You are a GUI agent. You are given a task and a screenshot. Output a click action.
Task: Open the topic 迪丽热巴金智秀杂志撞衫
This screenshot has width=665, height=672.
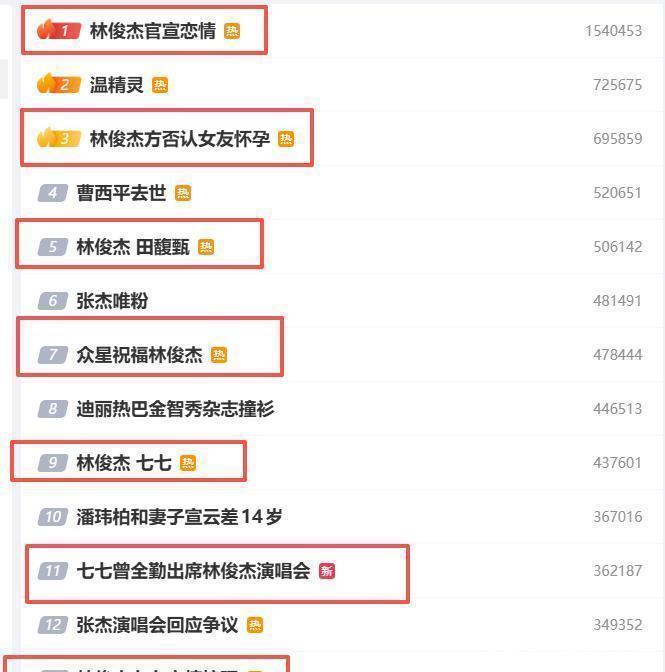(x=175, y=409)
